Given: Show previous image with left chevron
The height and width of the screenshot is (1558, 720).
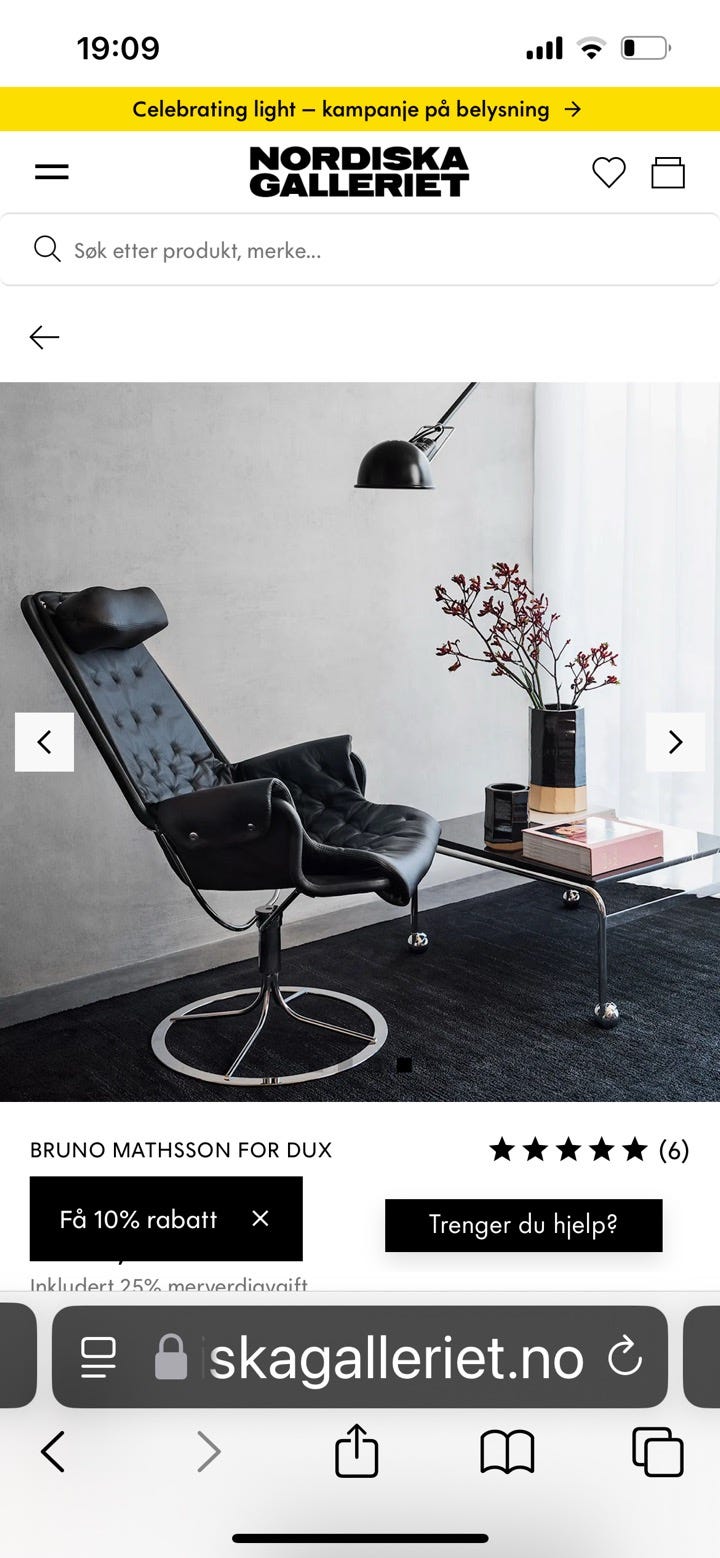Looking at the screenshot, I should [44, 742].
